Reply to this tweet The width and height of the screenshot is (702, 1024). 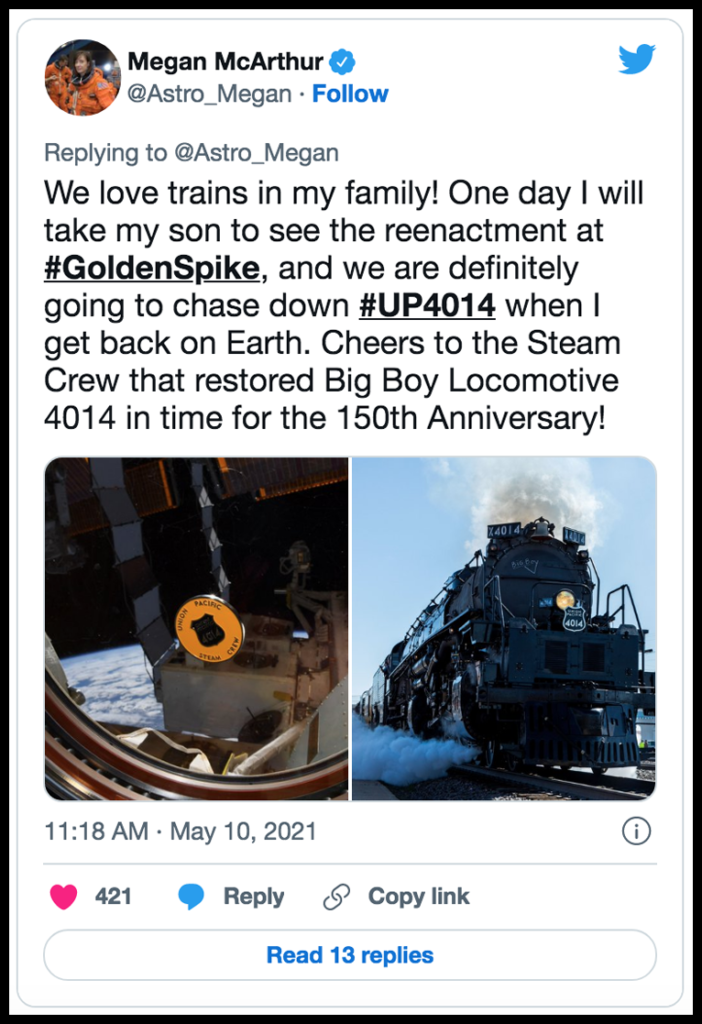click(x=232, y=897)
